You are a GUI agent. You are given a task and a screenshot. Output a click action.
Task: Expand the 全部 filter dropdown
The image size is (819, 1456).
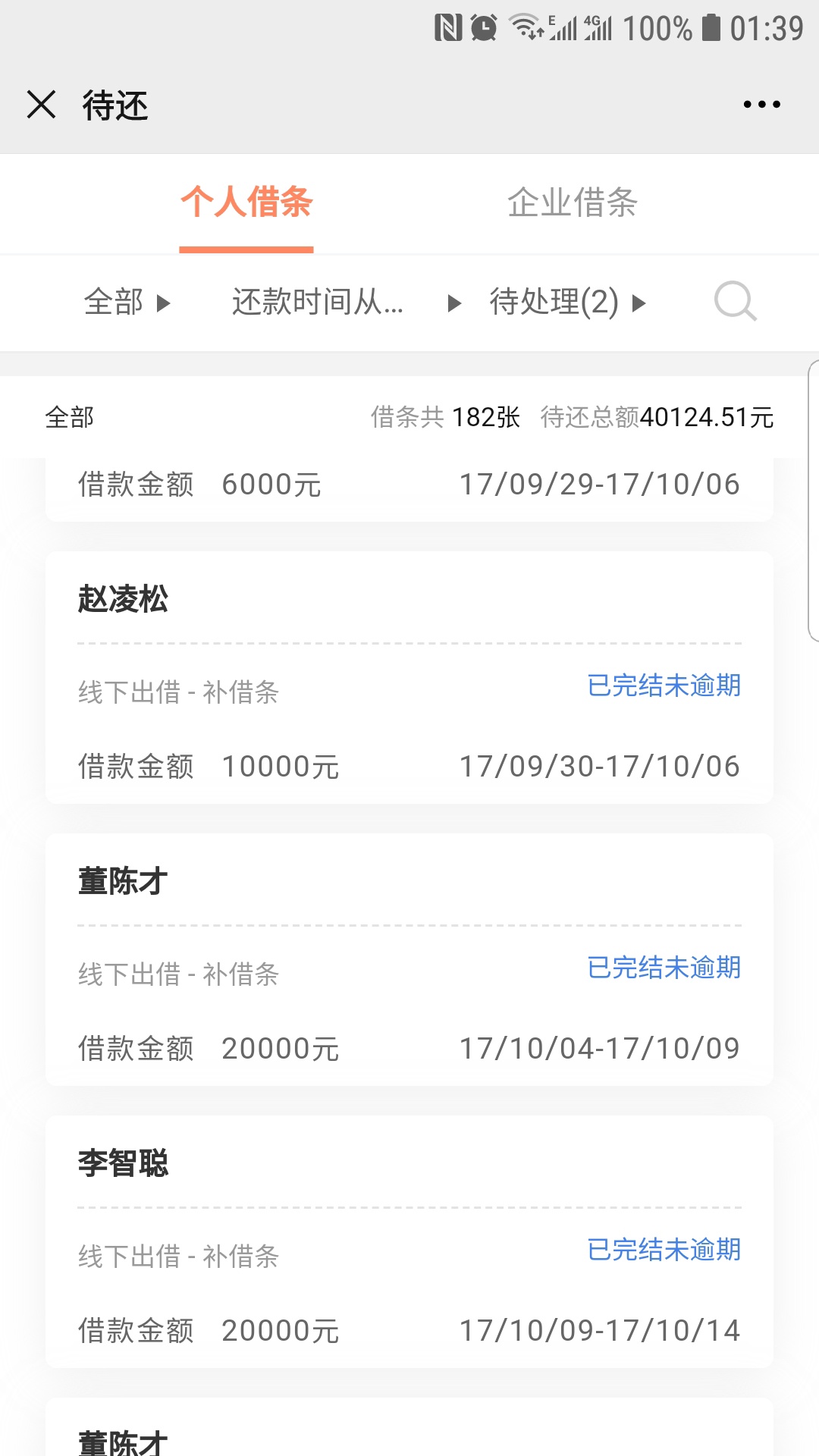pos(127,303)
